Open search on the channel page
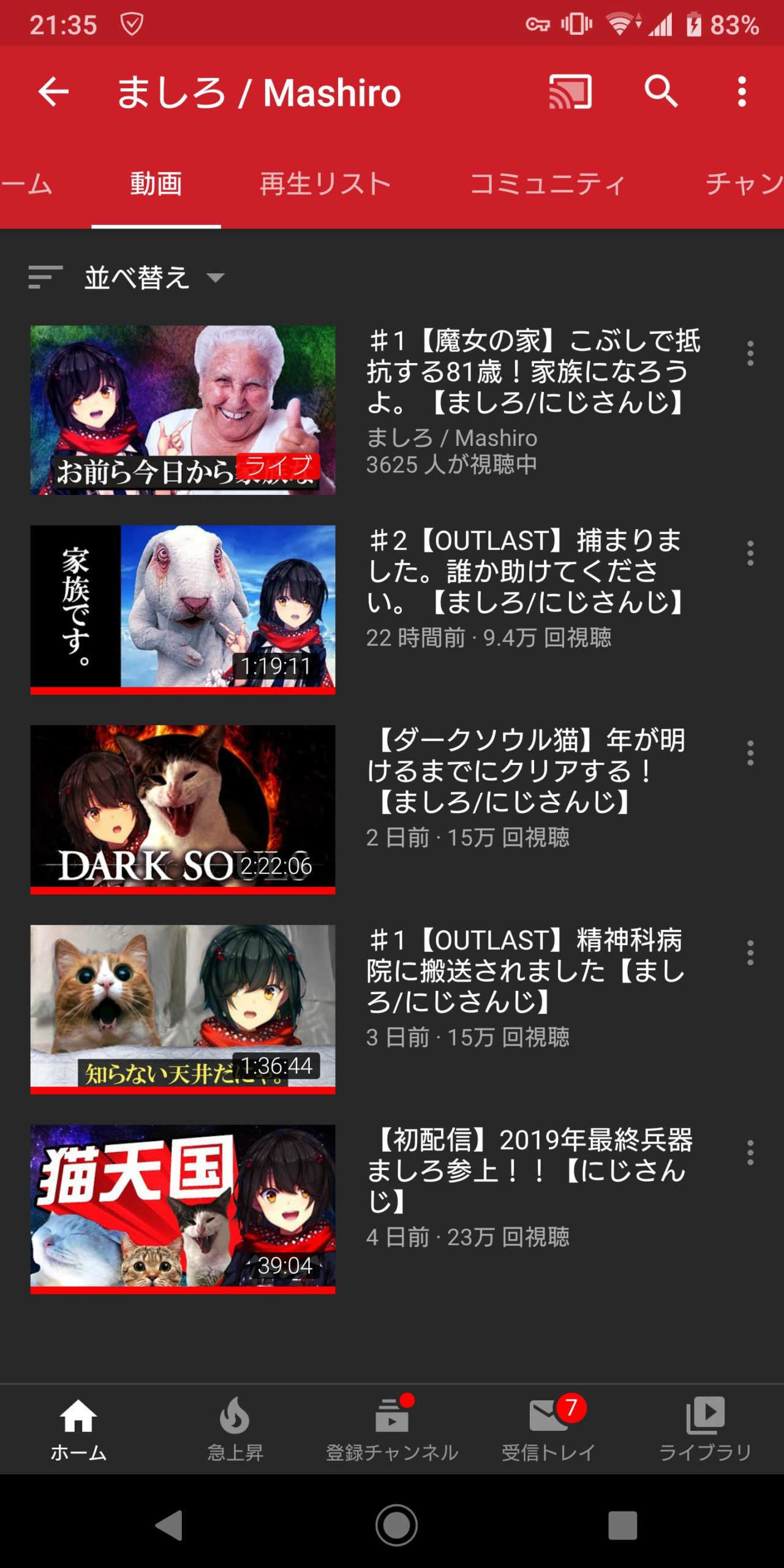Viewport: 784px width, 1568px height. click(x=661, y=92)
